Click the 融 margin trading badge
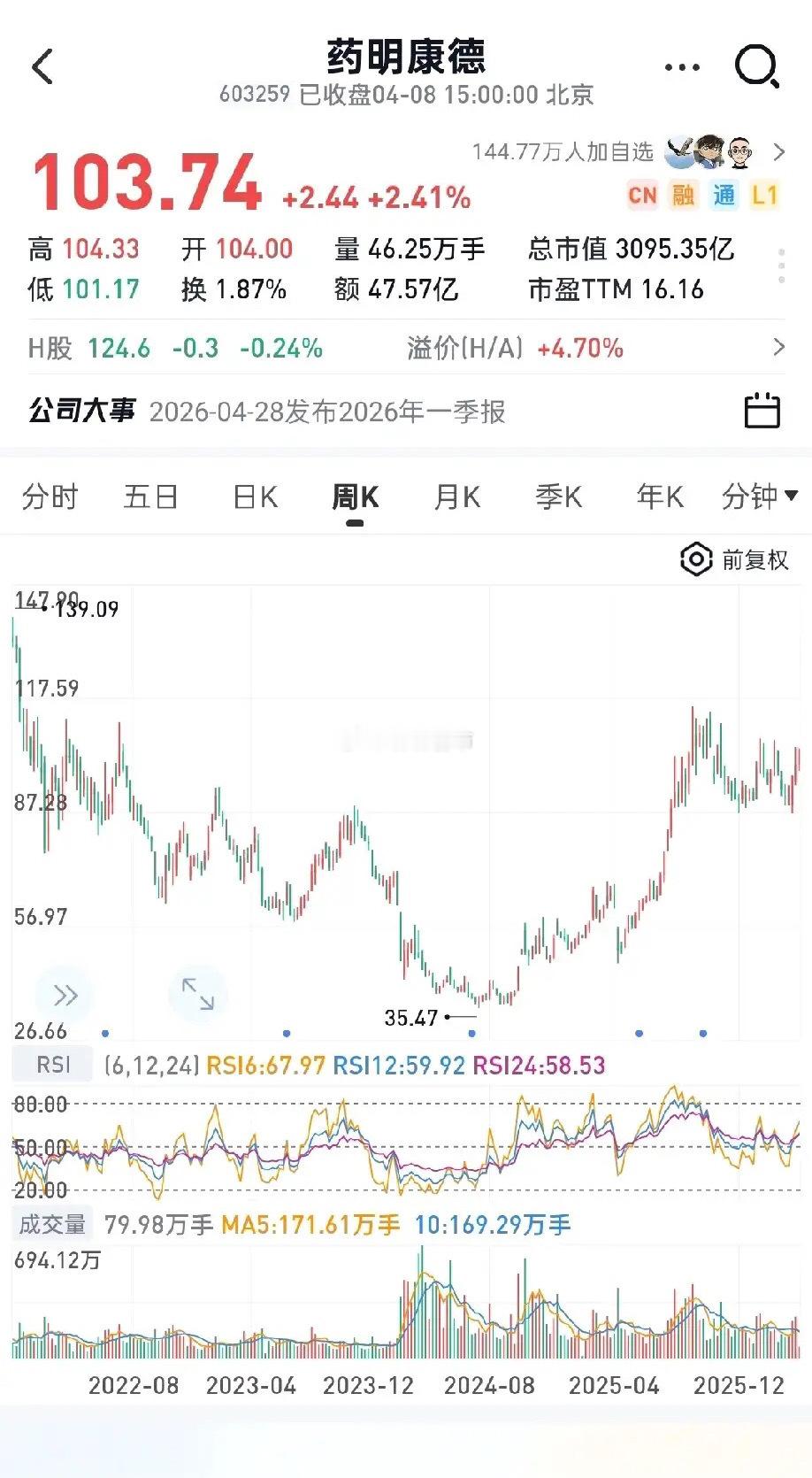 [x=684, y=195]
